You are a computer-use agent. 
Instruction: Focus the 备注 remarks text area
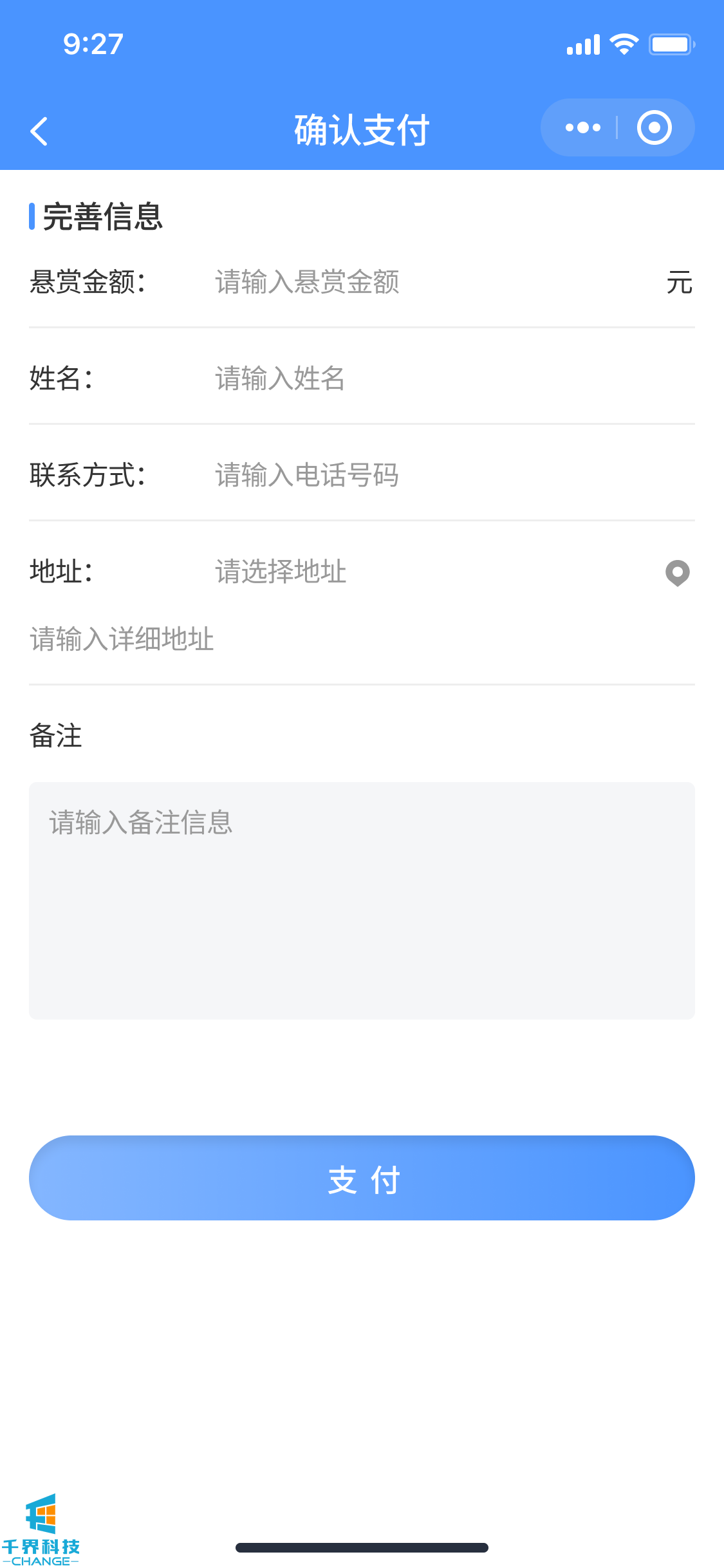pyautogui.click(x=362, y=900)
